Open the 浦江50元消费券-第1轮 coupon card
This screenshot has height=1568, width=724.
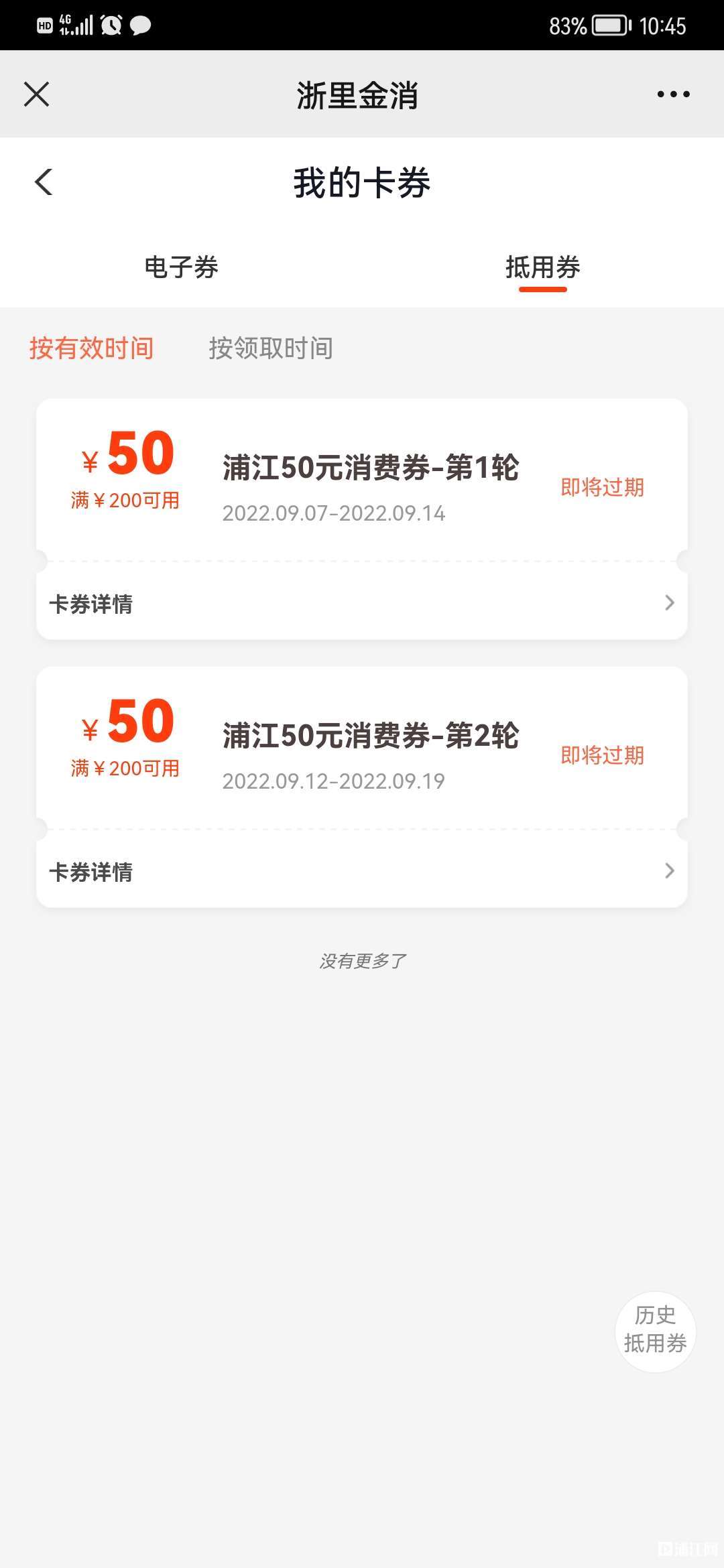pyautogui.click(x=362, y=480)
